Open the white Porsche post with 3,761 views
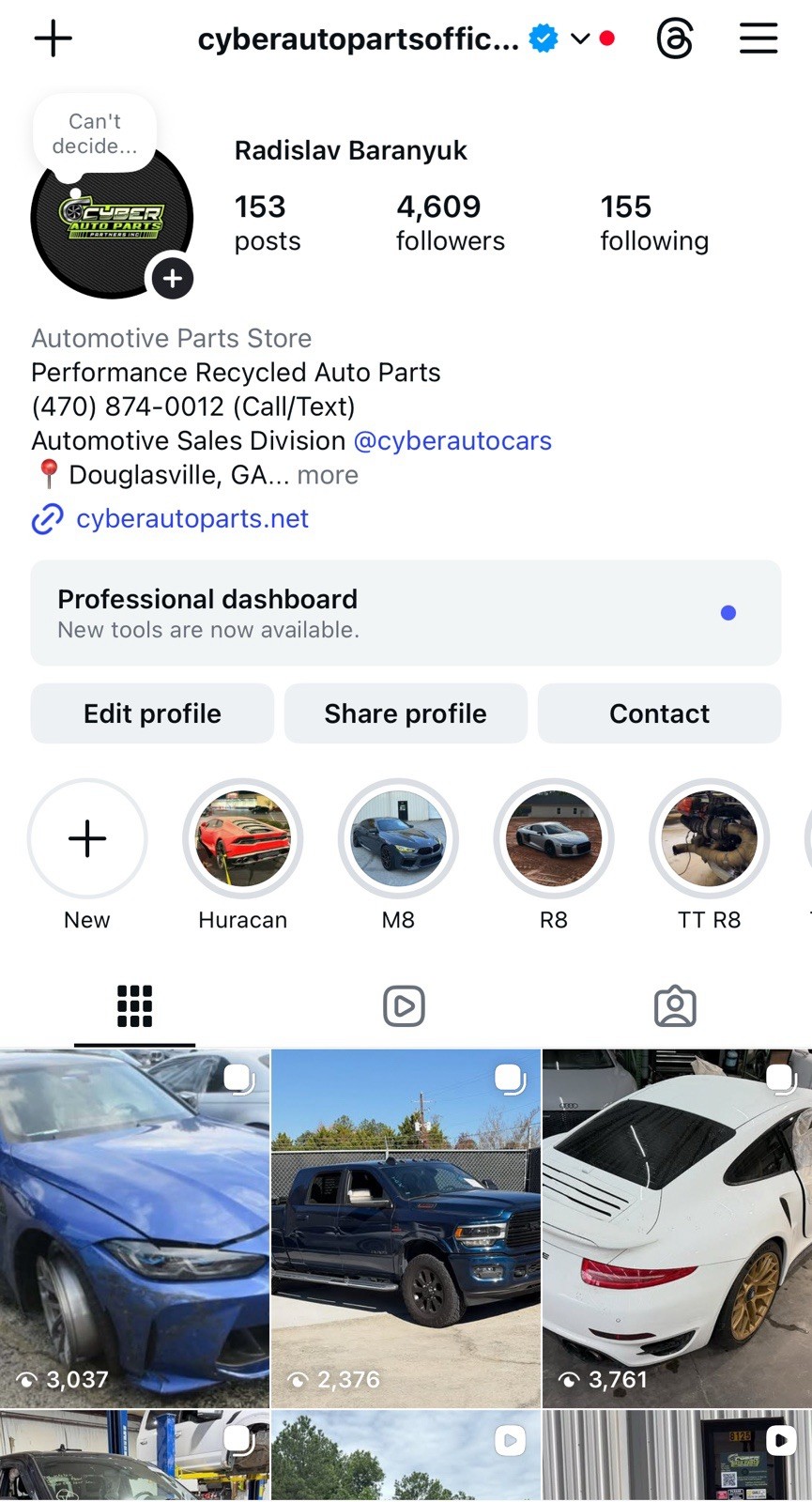 point(677,1228)
